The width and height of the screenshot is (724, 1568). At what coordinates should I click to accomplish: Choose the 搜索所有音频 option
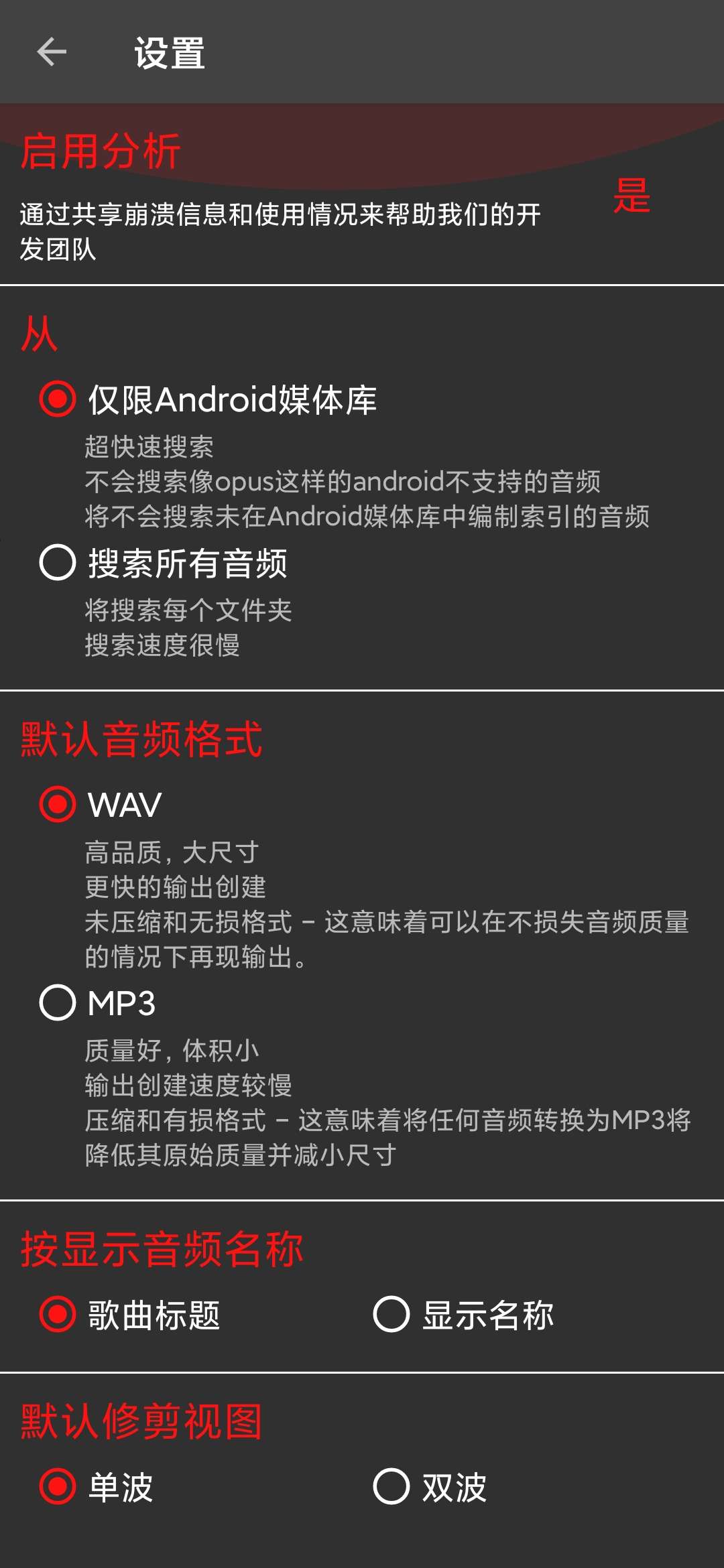(x=58, y=562)
